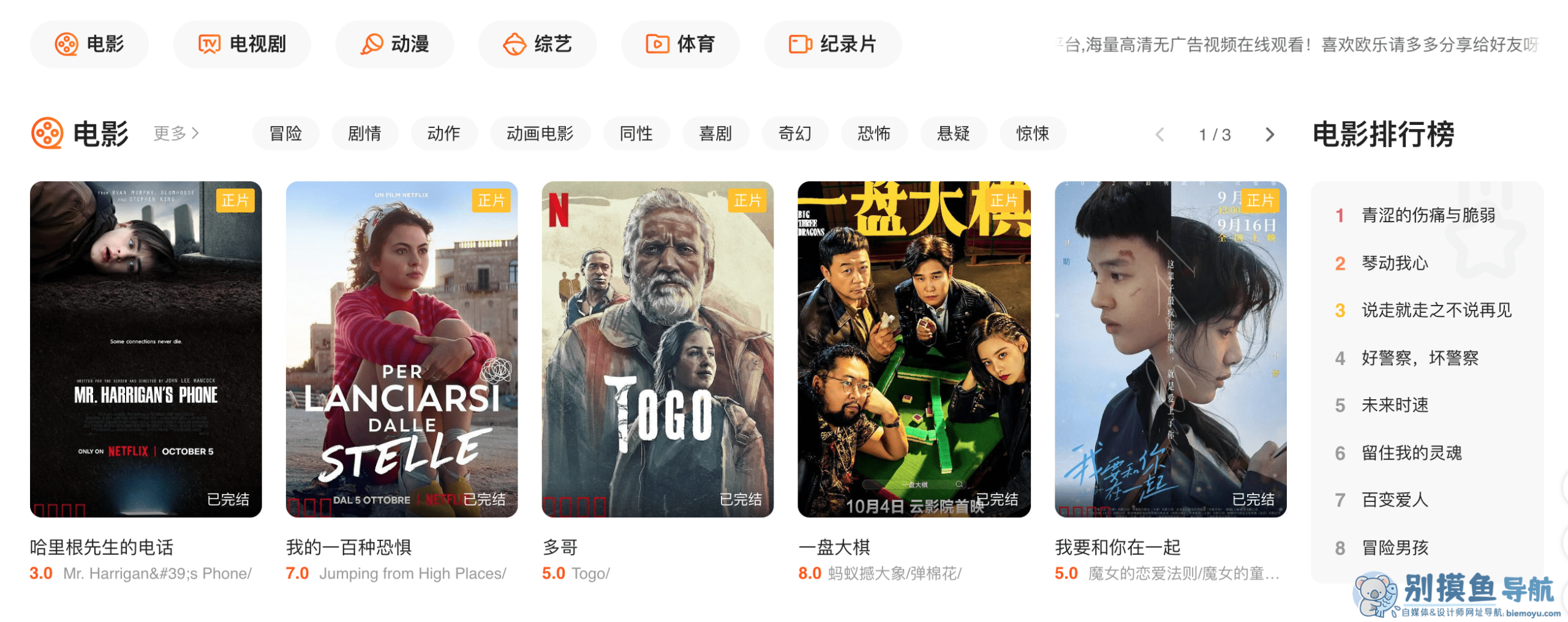1568x622 pixels.
Task: Switch to the 动漫 category
Action: tap(394, 44)
